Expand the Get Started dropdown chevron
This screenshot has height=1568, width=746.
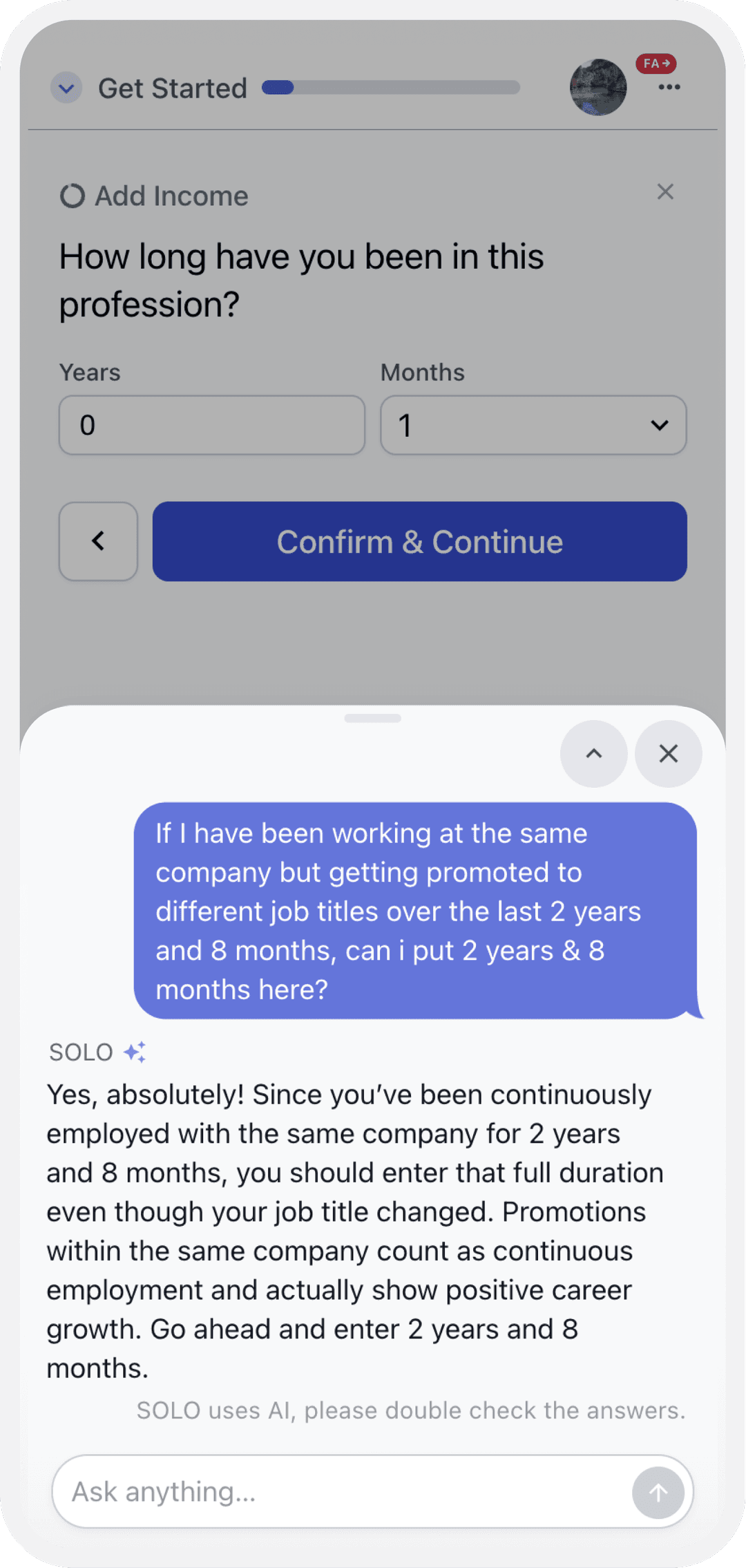tap(66, 88)
